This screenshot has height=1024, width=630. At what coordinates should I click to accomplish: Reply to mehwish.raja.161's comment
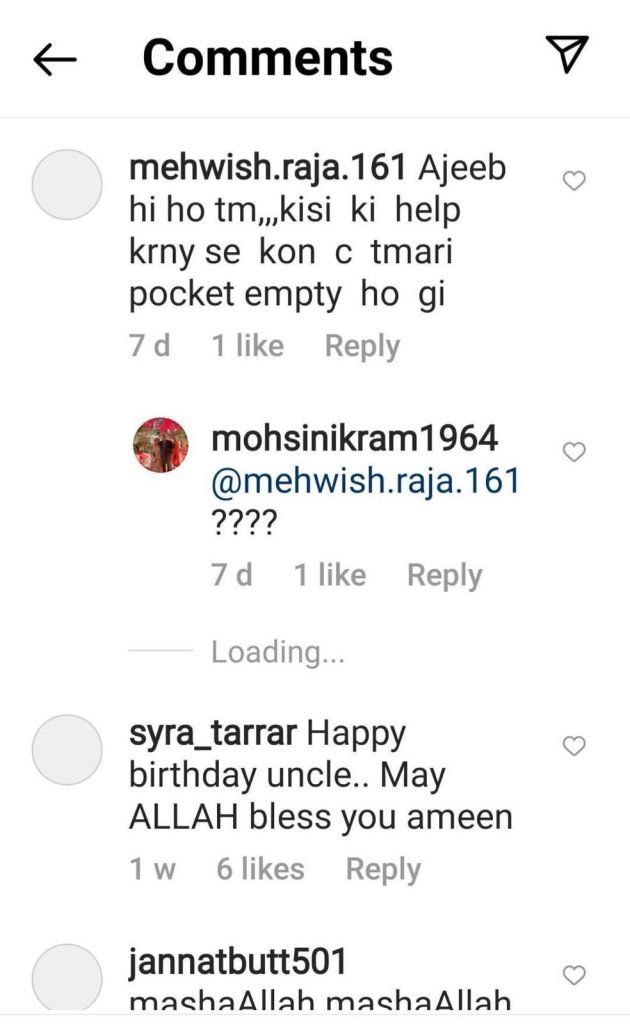(362, 346)
